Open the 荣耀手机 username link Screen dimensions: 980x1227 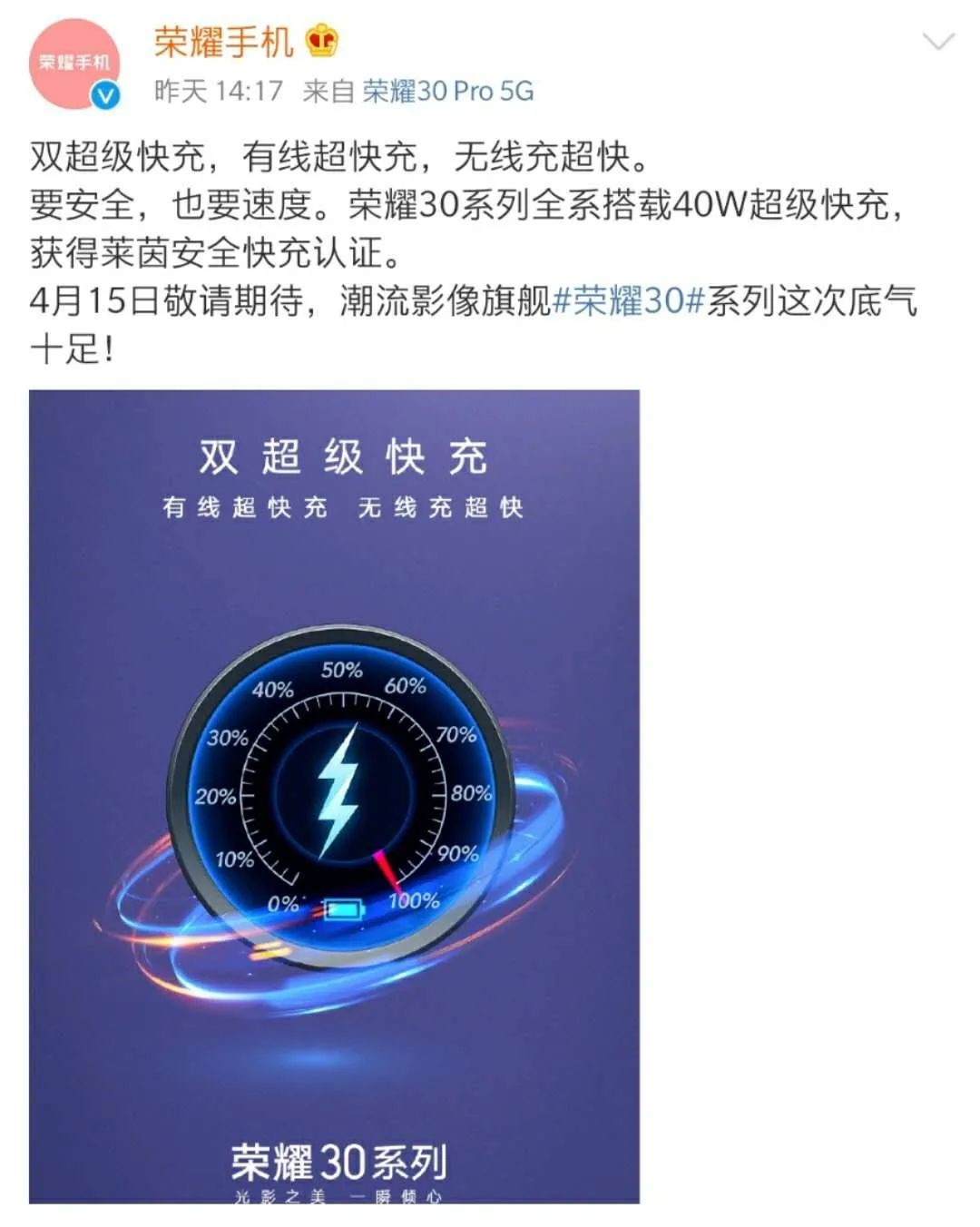coord(223,42)
